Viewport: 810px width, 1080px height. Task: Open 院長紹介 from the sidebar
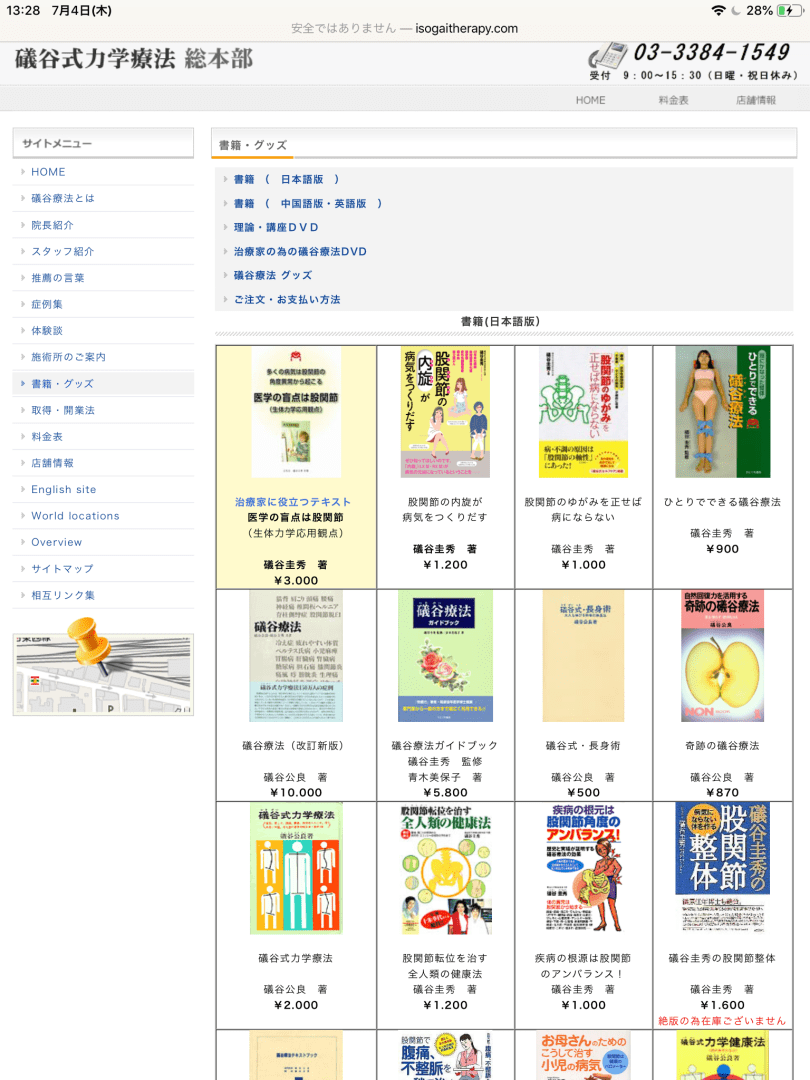pos(52,225)
